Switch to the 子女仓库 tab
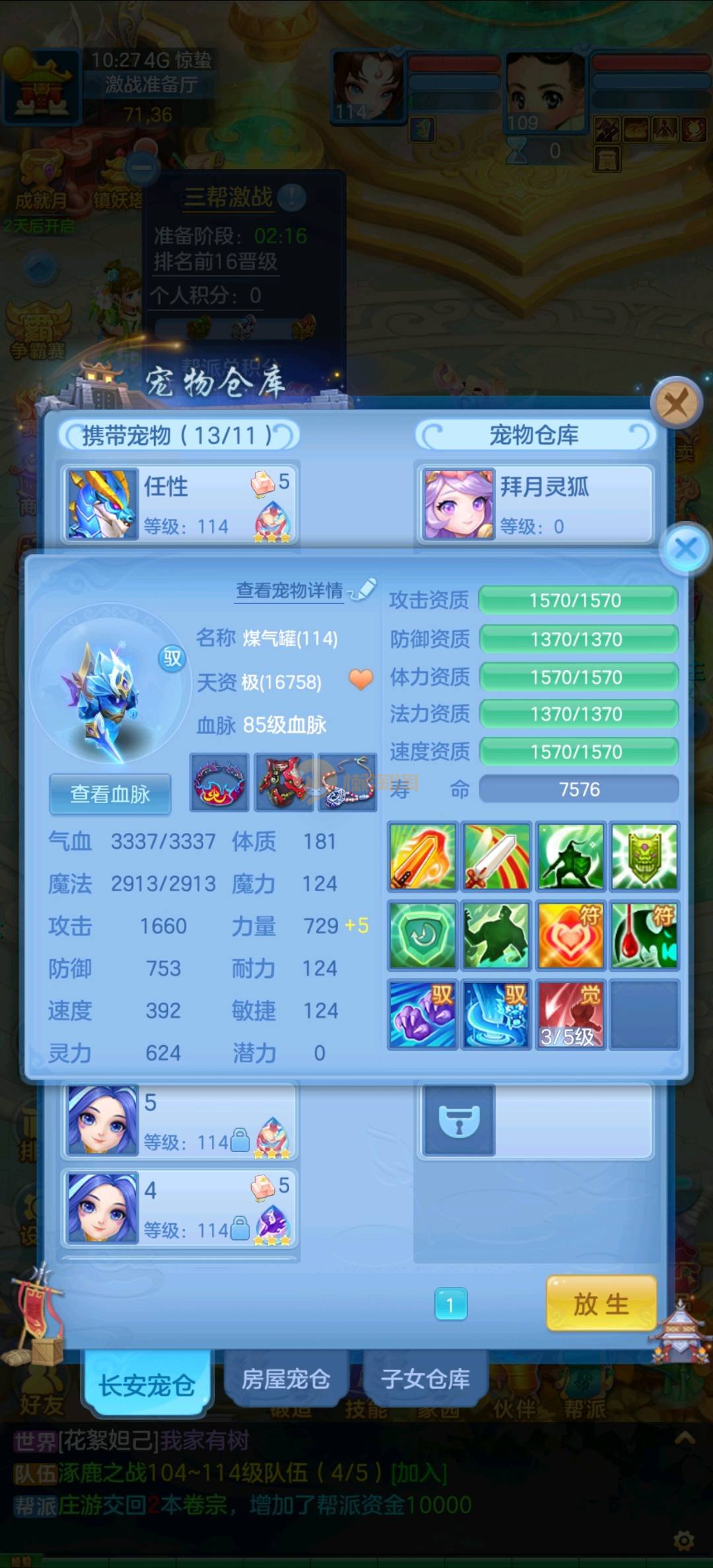 (x=425, y=1379)
